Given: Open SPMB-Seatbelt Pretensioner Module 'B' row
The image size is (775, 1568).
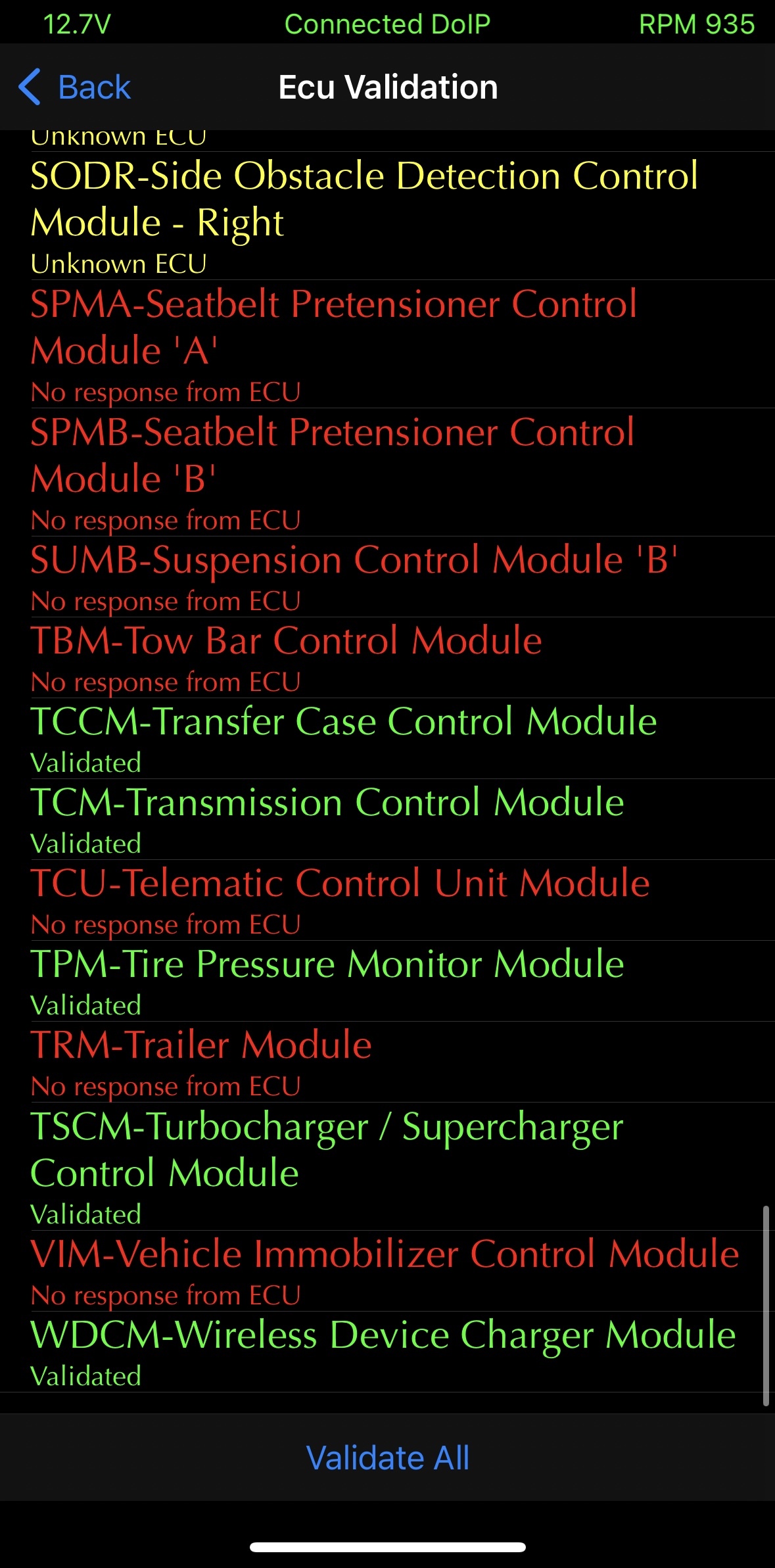Looking at the screenshot, I should tap(387, 473).
